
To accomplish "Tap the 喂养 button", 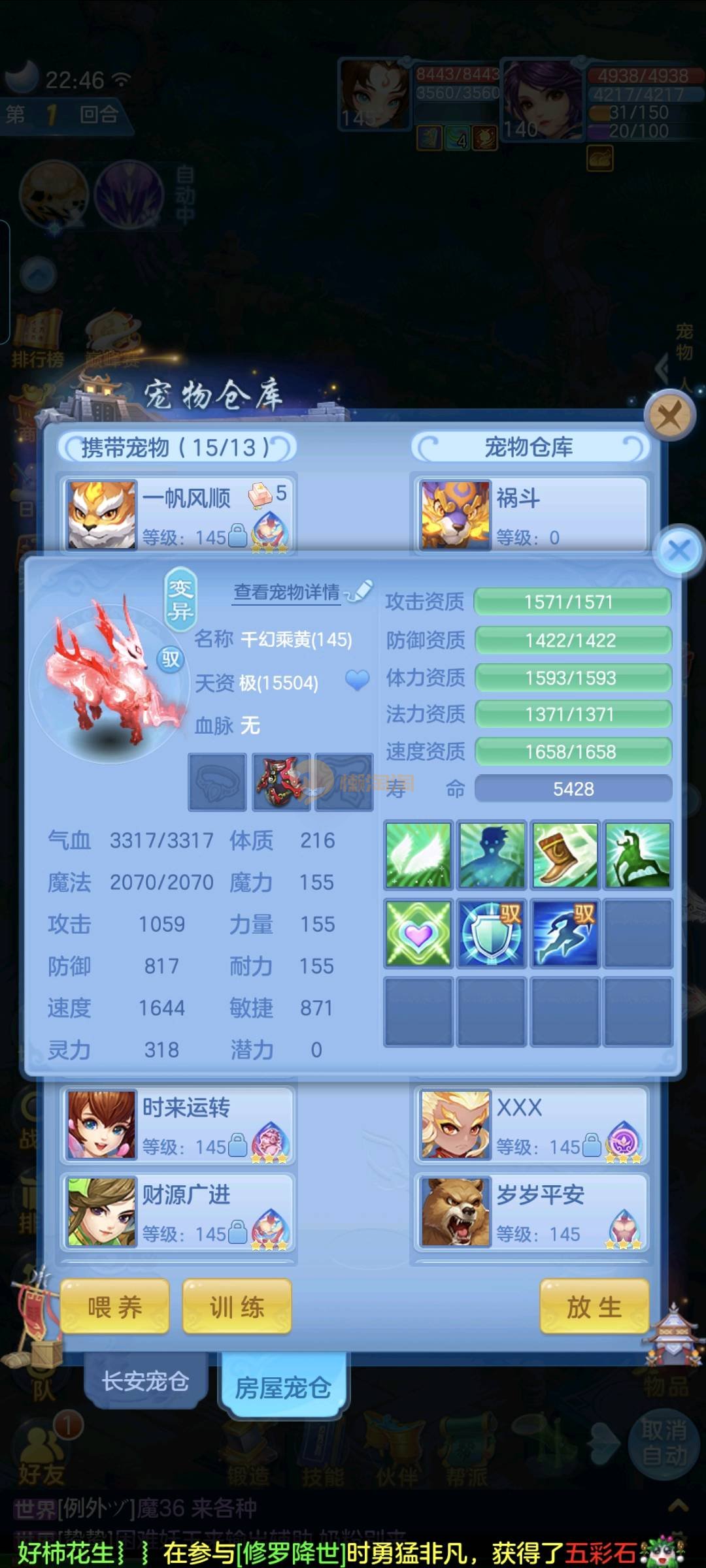I will 115,1307.
